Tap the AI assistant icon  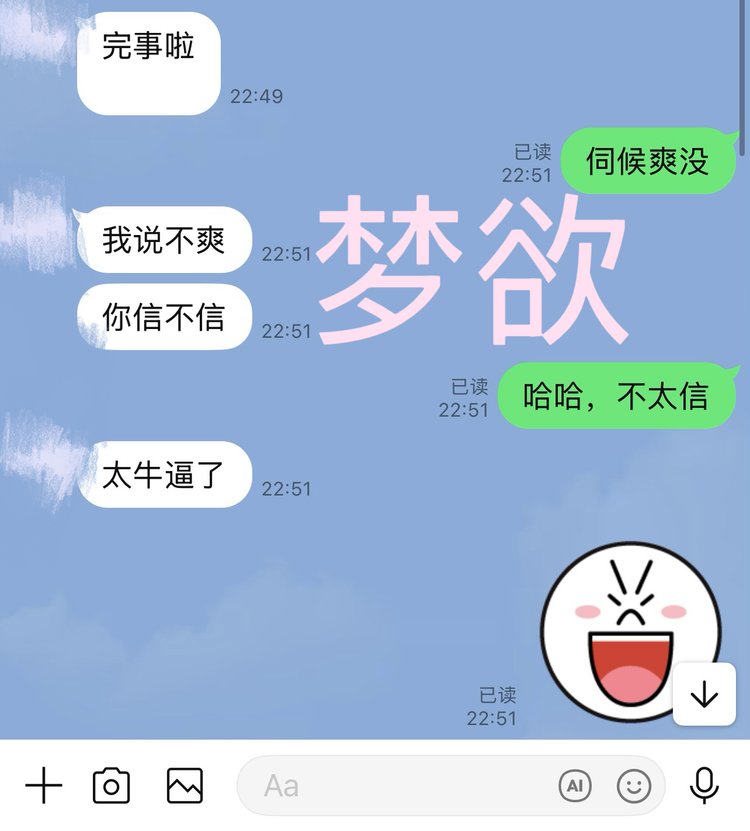pyautogui.click(x=574, y=786)
